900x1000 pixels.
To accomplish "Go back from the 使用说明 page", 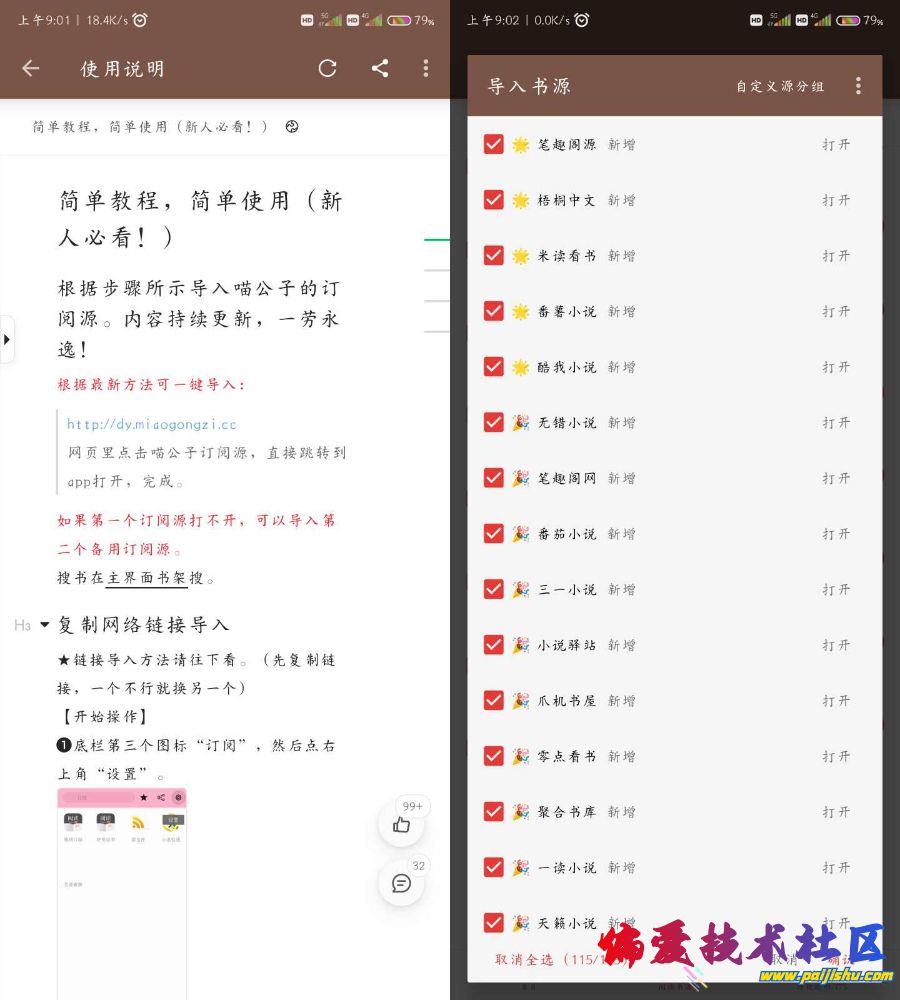I will 31,68.
